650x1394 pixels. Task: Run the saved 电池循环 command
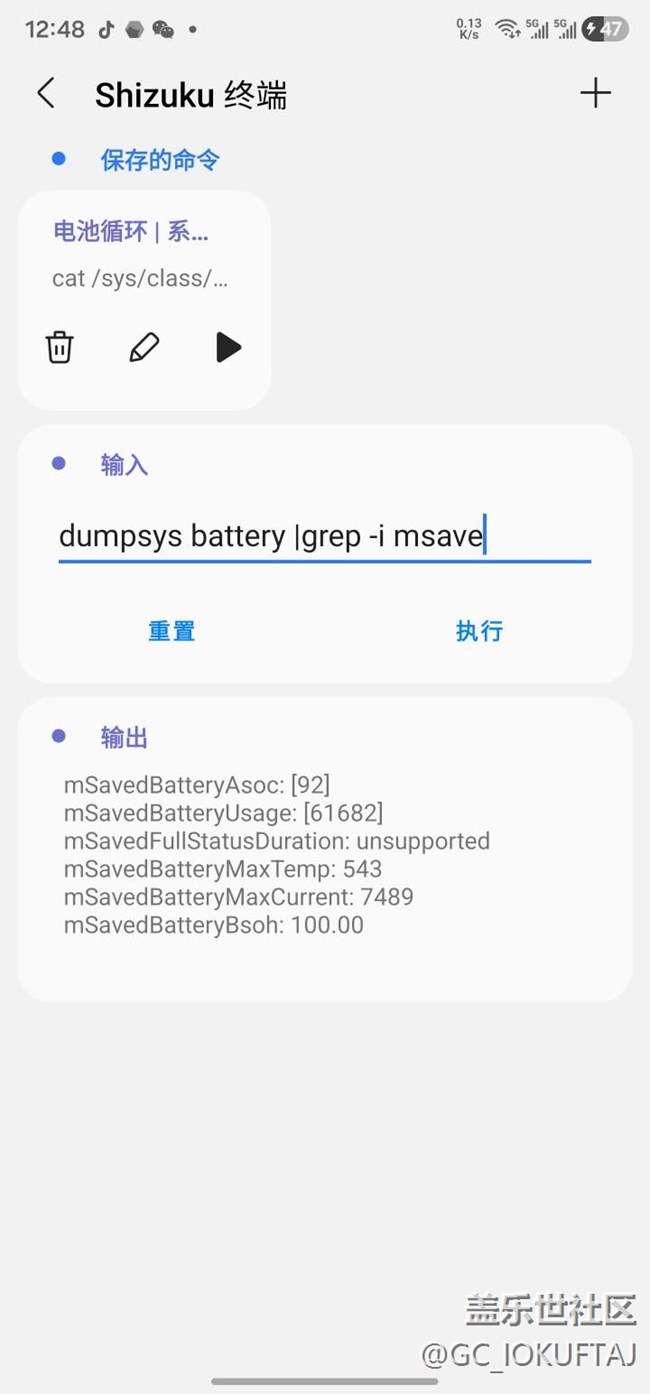(229, 348)
